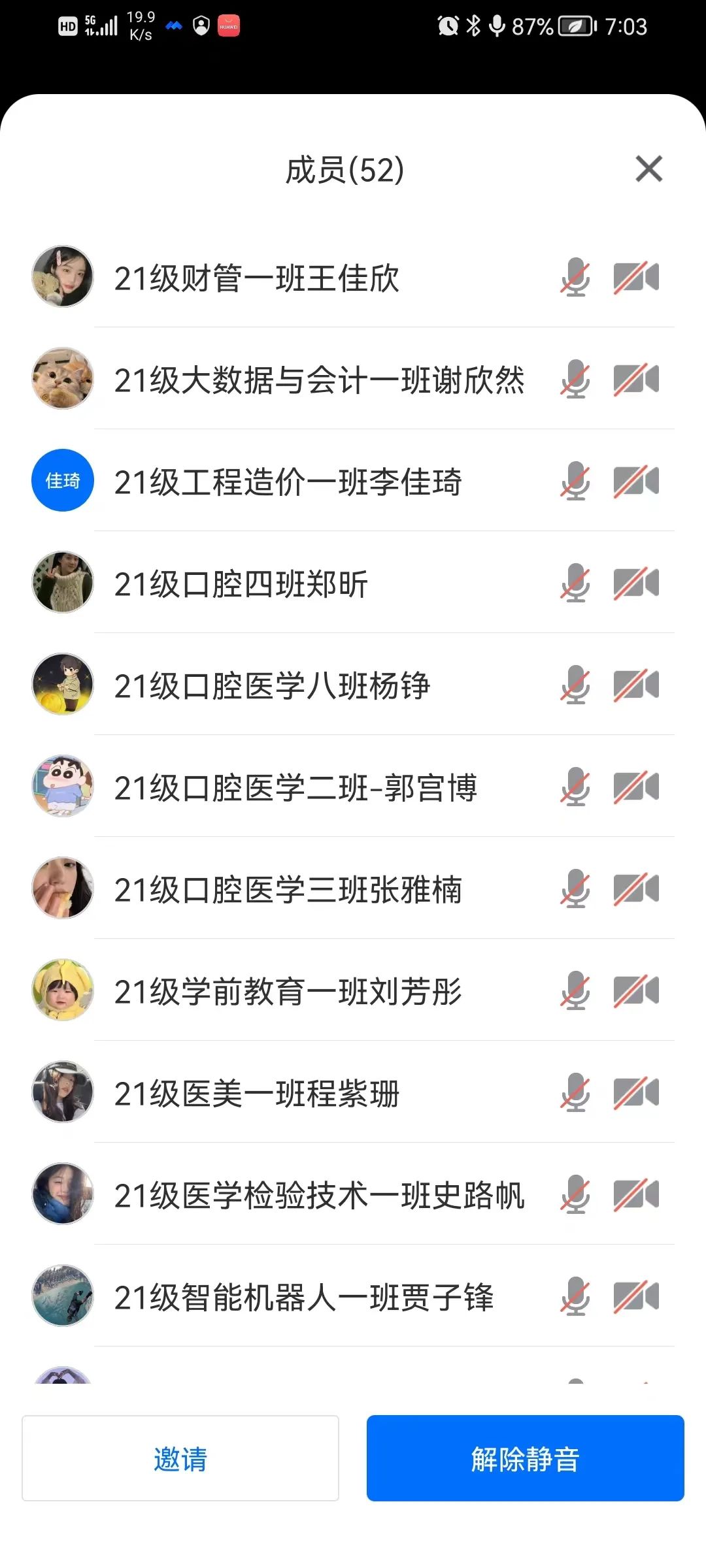Tap the muted microphone icon for 郑昕
Screen dimensions: 706x1568
pyautogui.click(x=575, y=583)
